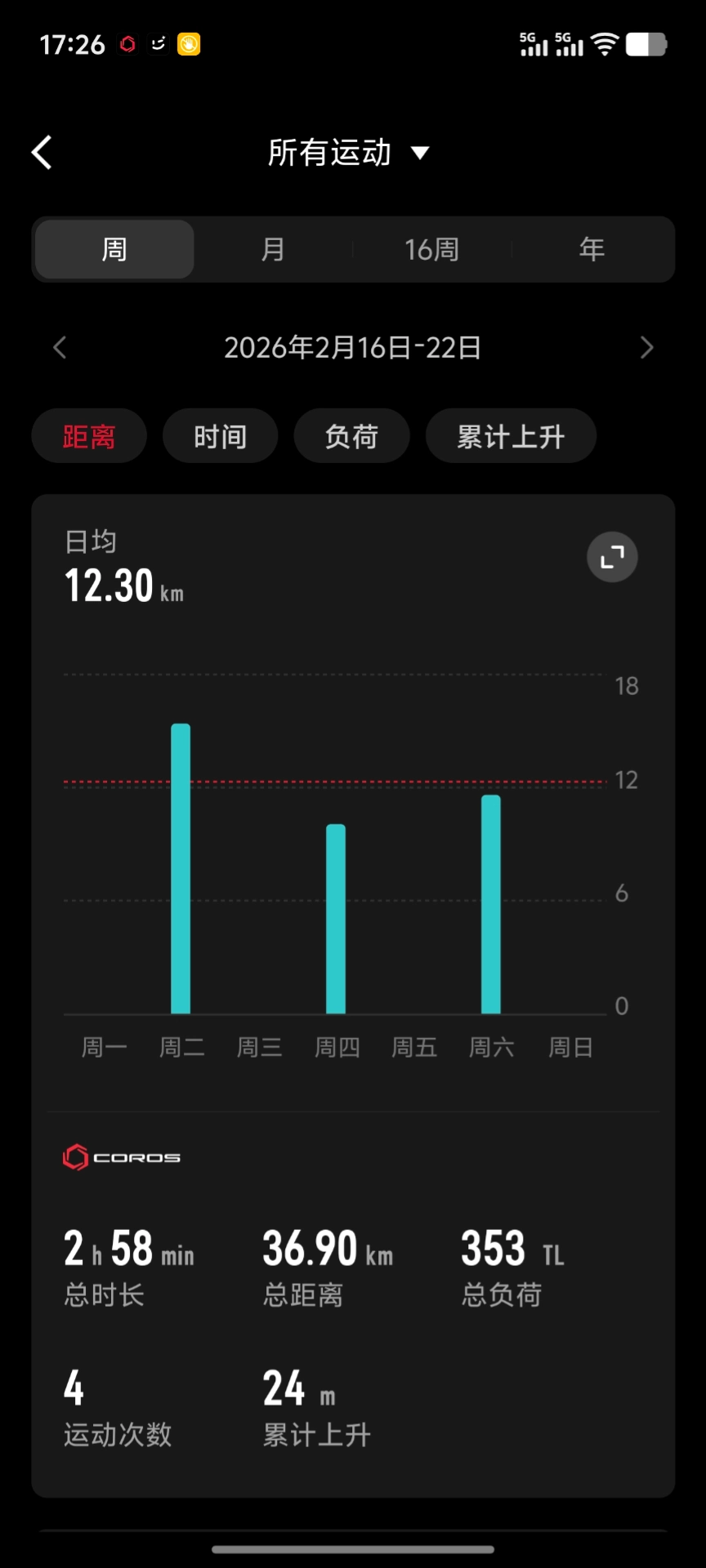Switch to the 16周 time range tab

coord(431,249)
